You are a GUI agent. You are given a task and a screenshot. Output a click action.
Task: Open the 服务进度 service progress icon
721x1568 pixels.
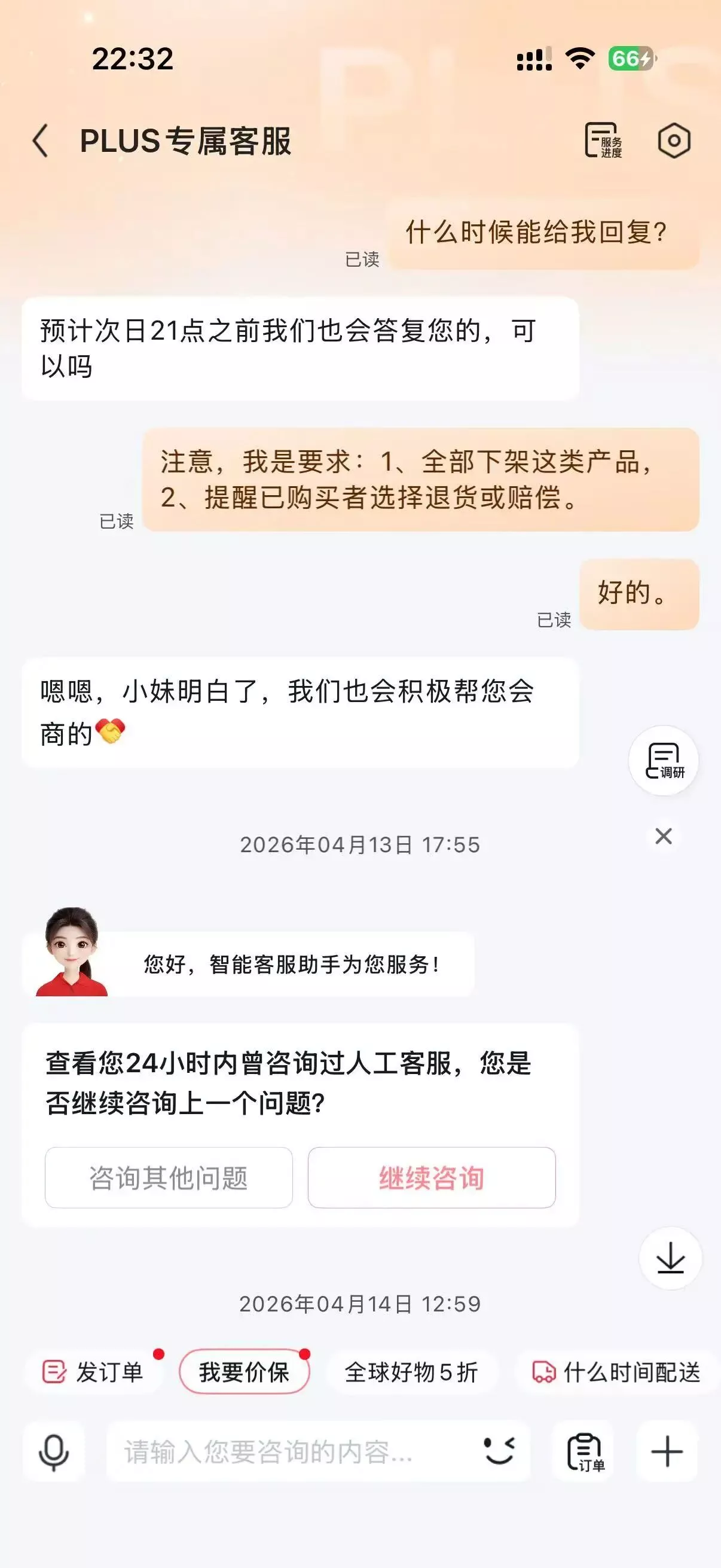[603, 141]
